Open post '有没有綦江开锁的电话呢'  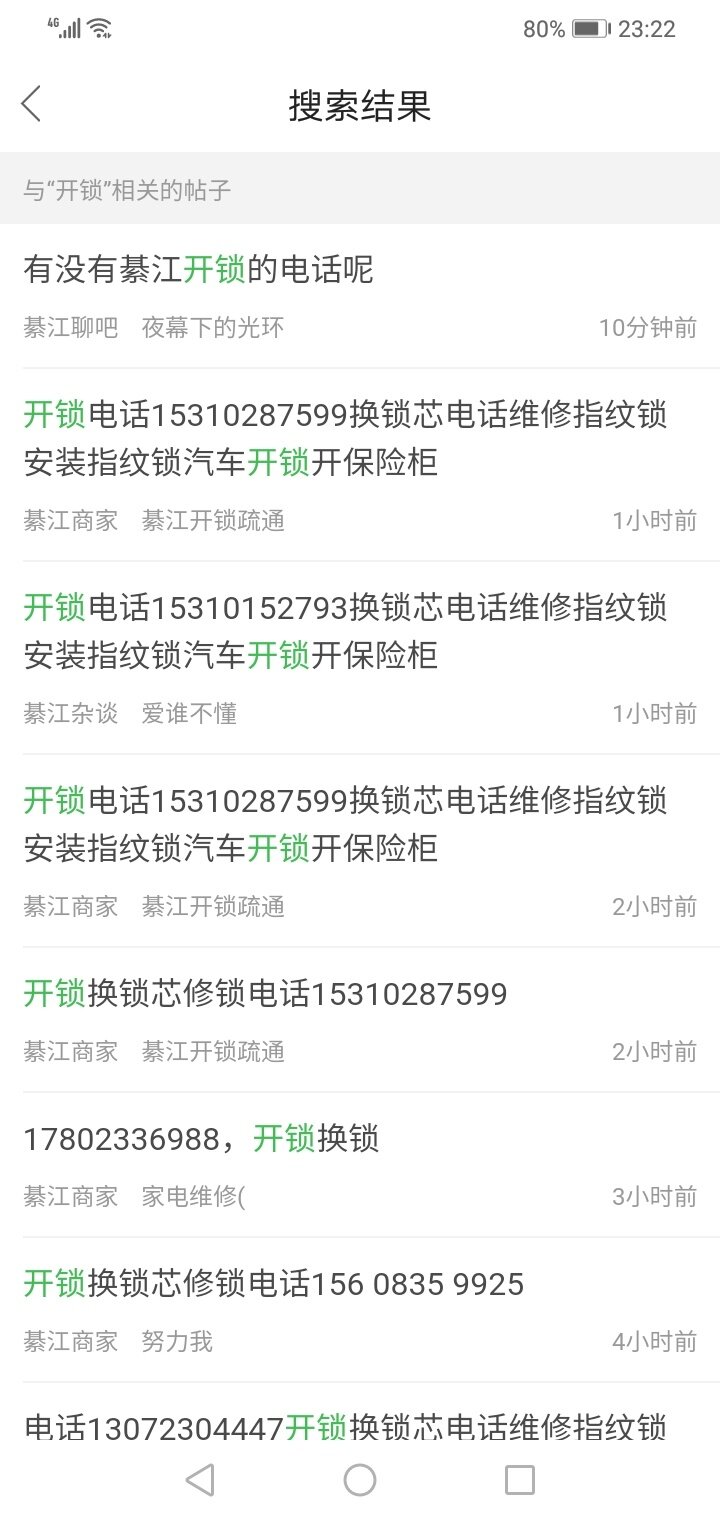click(360, 296)
